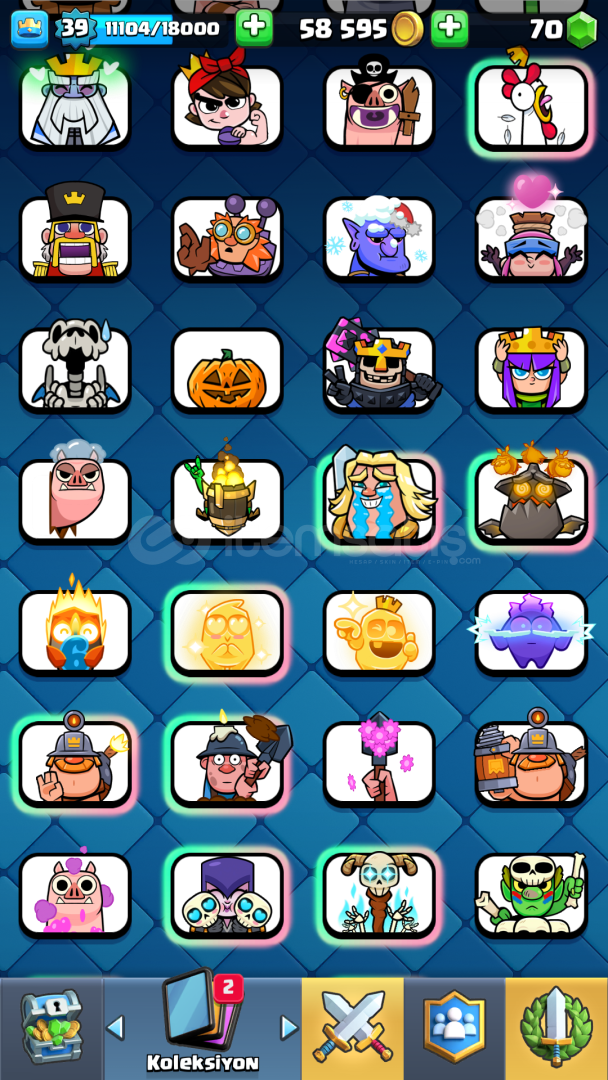Select the purple electro spirit emote
Viewport: 608px width, 1080px height.
531,632
